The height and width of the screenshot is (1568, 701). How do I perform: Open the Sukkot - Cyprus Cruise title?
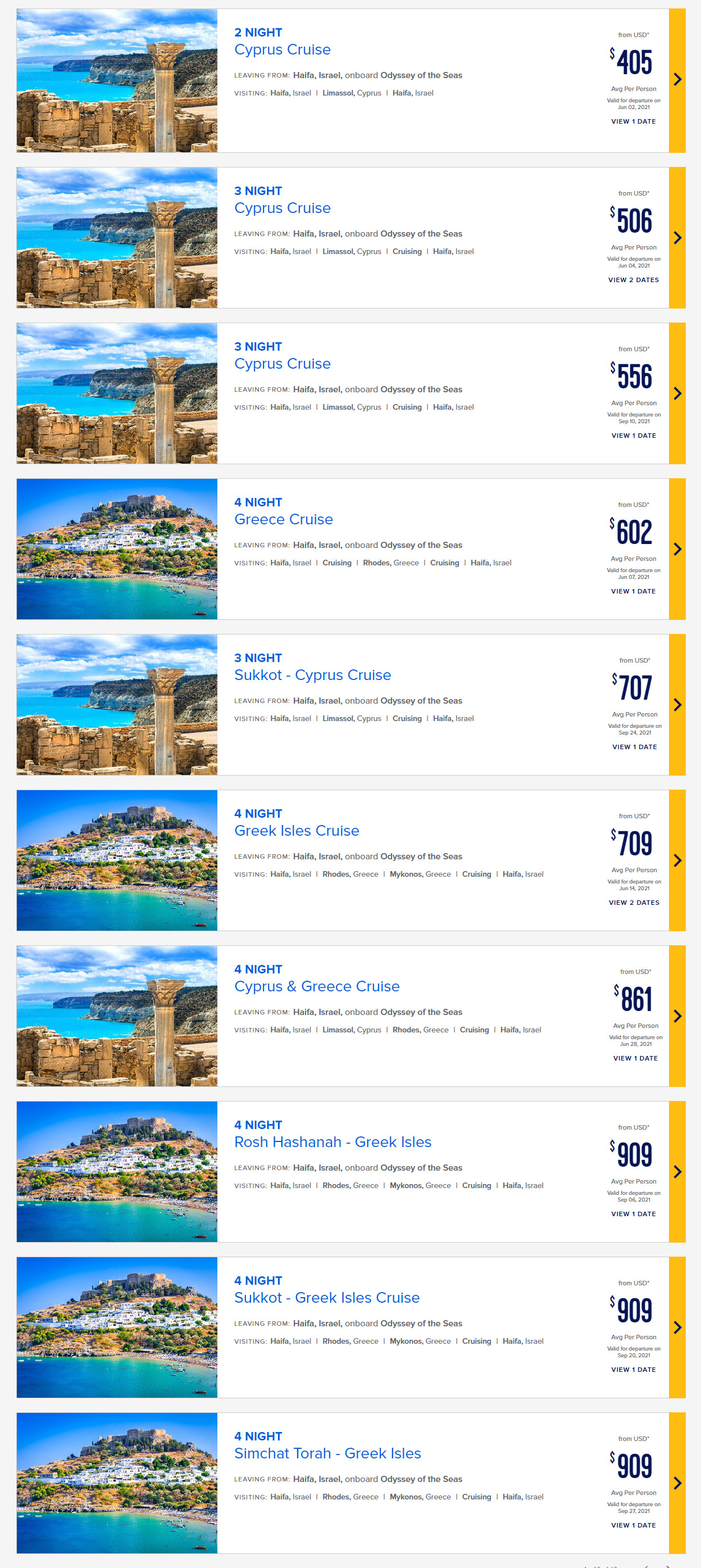313,675
